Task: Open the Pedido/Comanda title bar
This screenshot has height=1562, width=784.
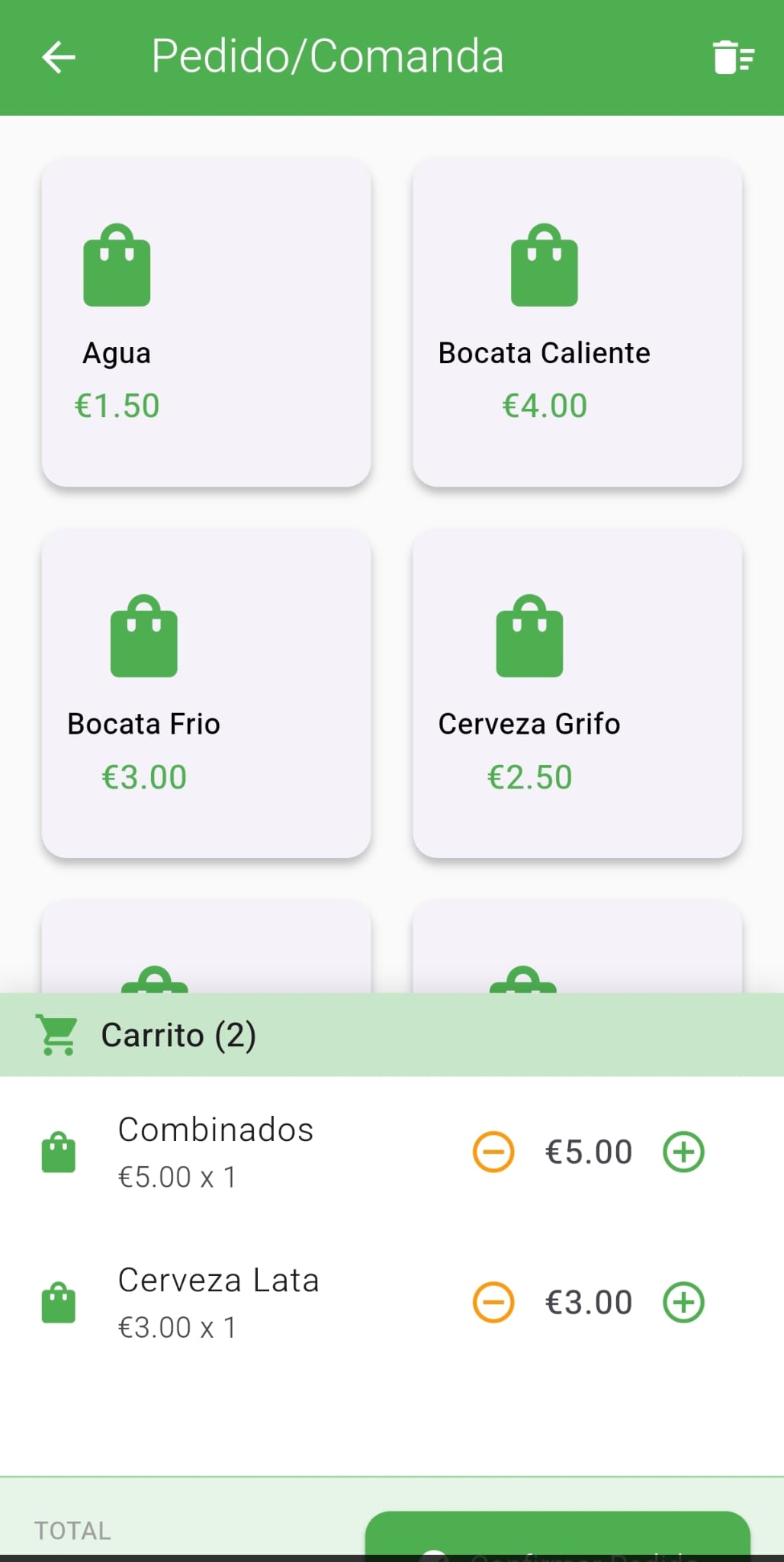Action: 326,55
